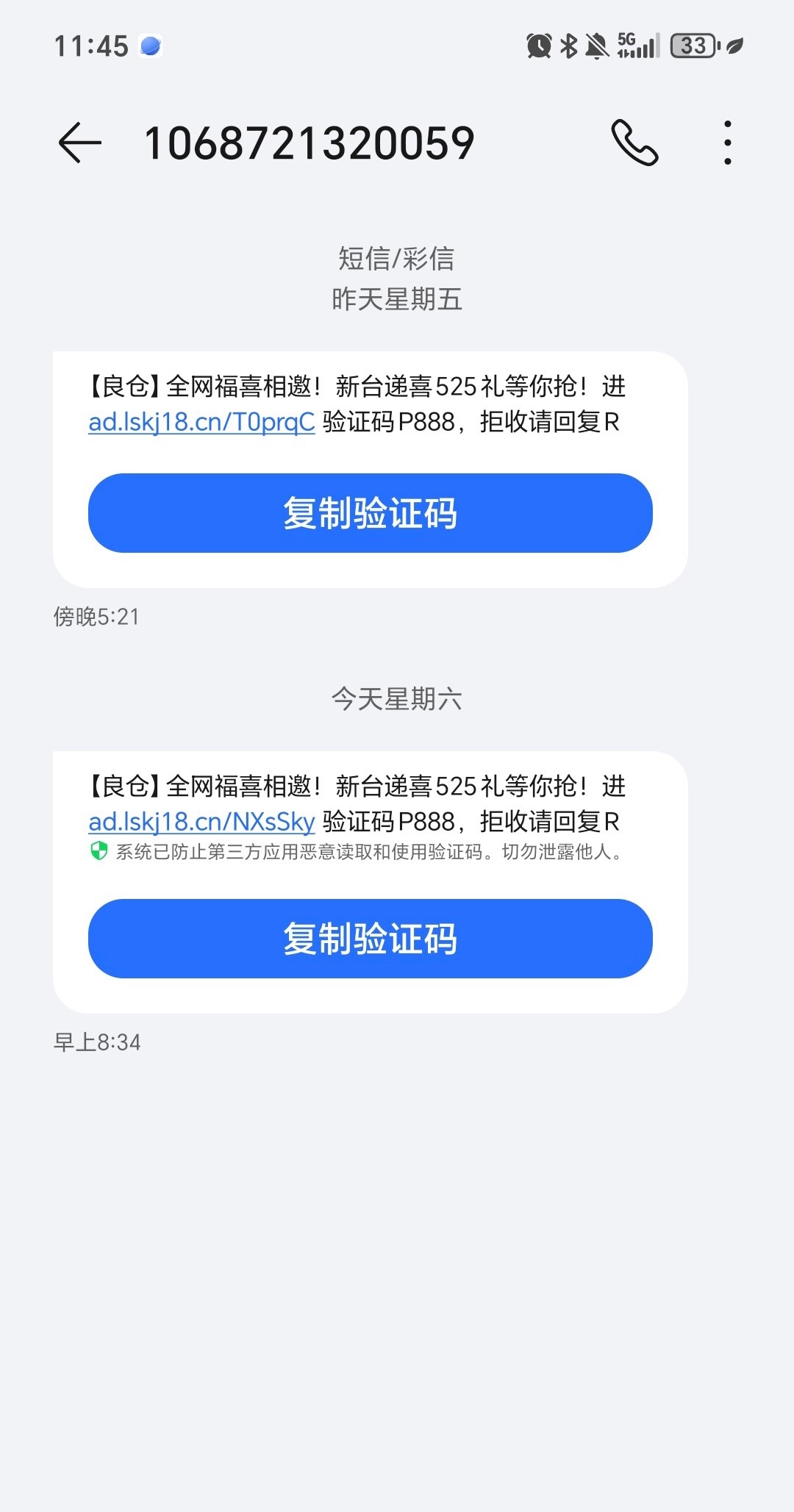794x1512 pixels.
Task: Copy the verification code from today's message
Action: 370,939
